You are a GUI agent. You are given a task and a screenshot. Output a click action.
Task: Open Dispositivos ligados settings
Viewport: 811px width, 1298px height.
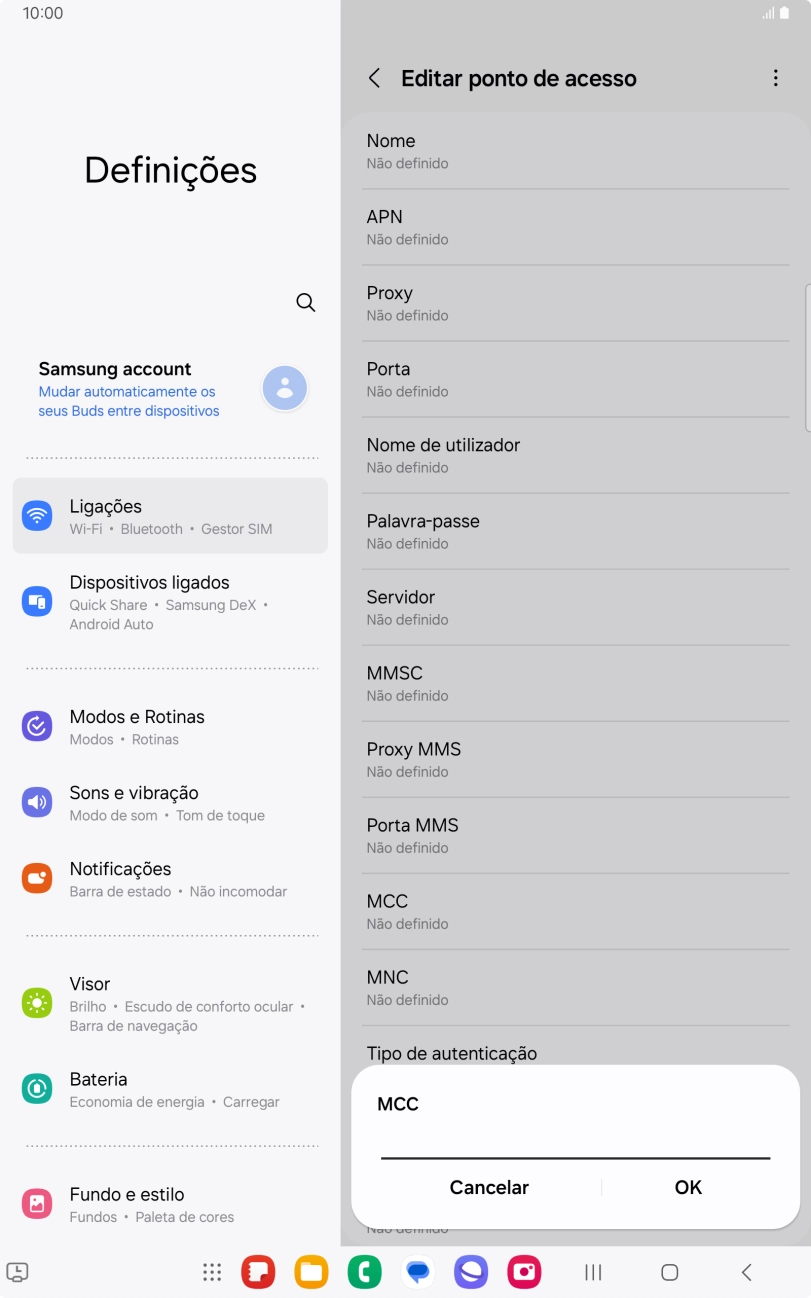(170, 602)
